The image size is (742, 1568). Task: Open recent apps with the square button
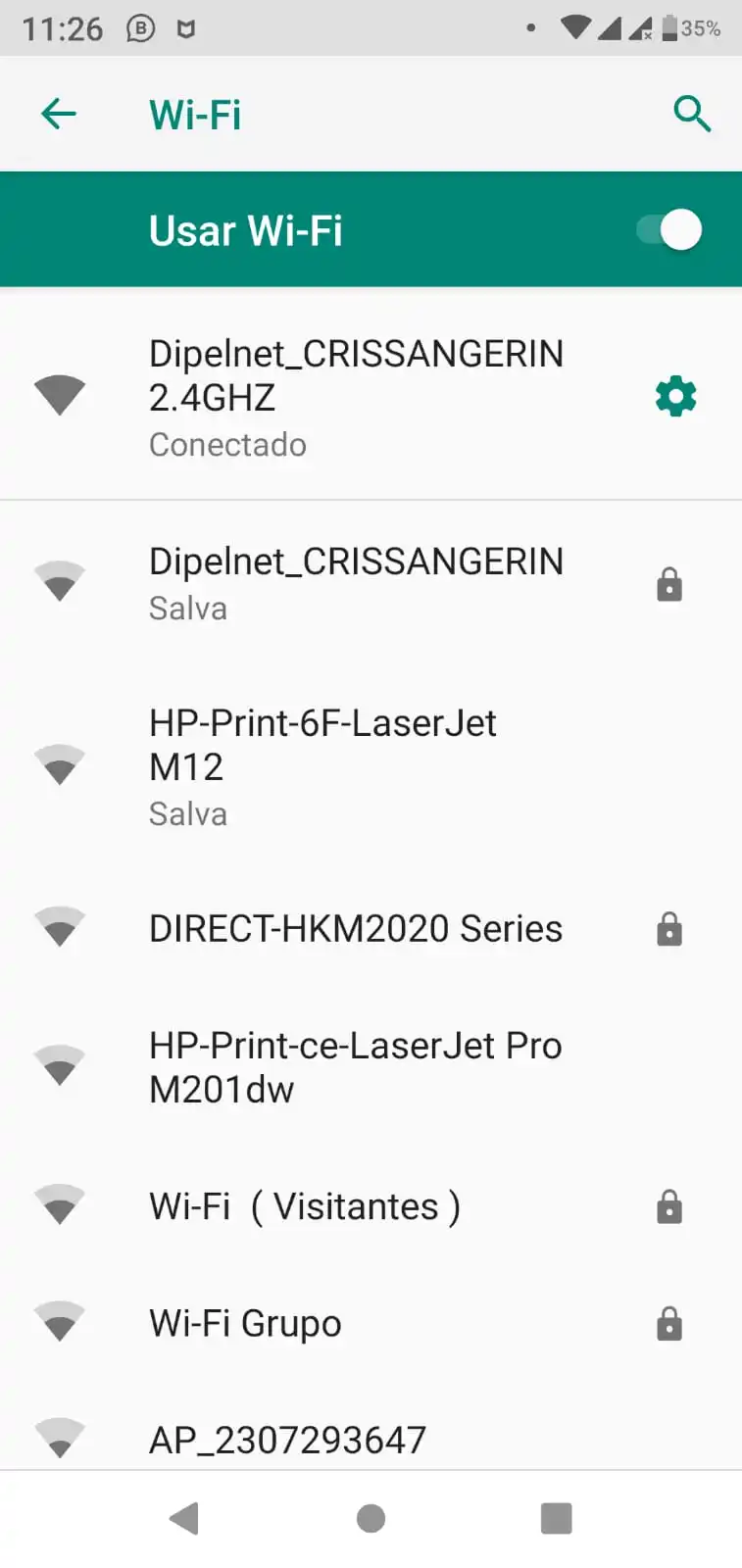pyautogui.click(x=556, y=1519)
